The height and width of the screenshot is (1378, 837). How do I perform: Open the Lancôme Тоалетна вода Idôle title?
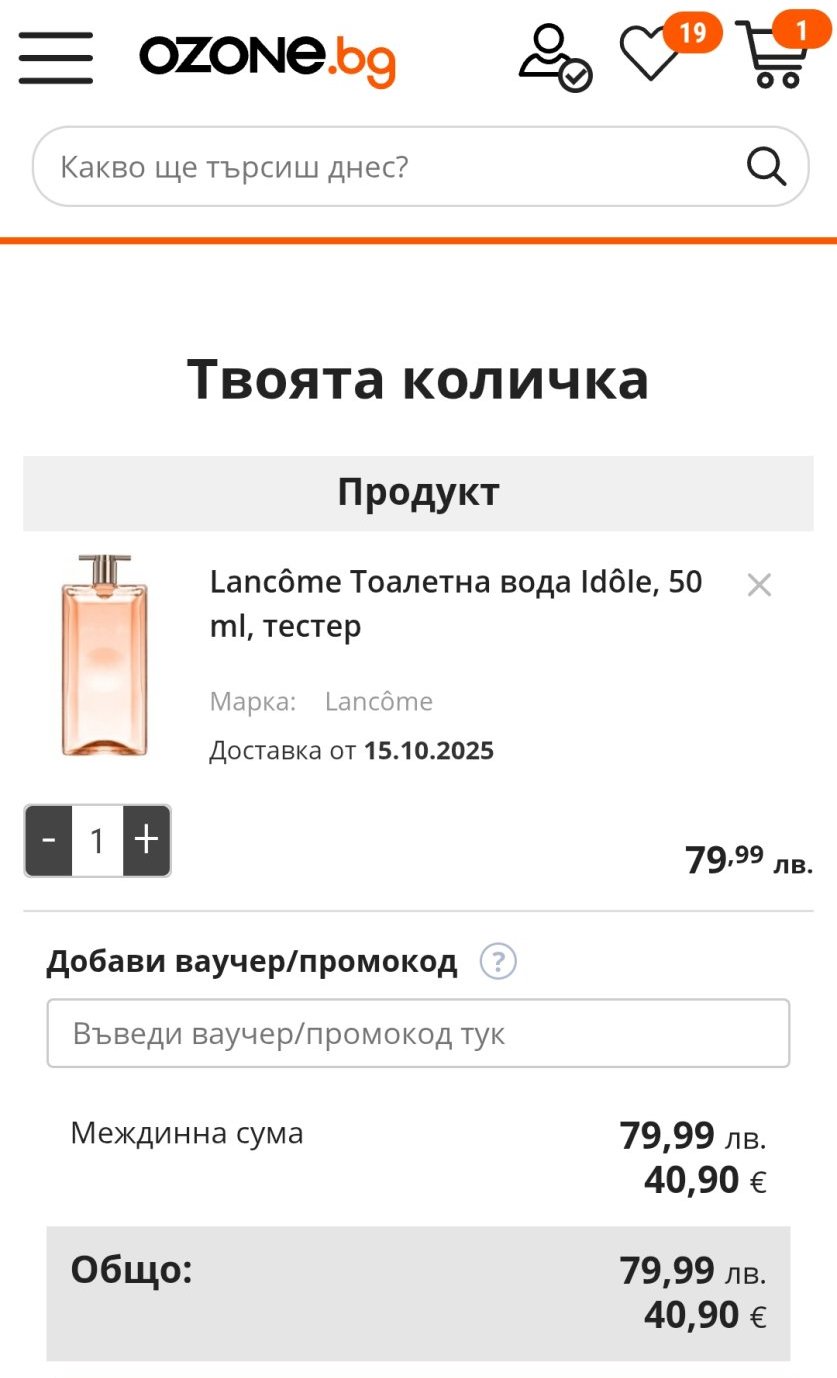coord(455,603)
